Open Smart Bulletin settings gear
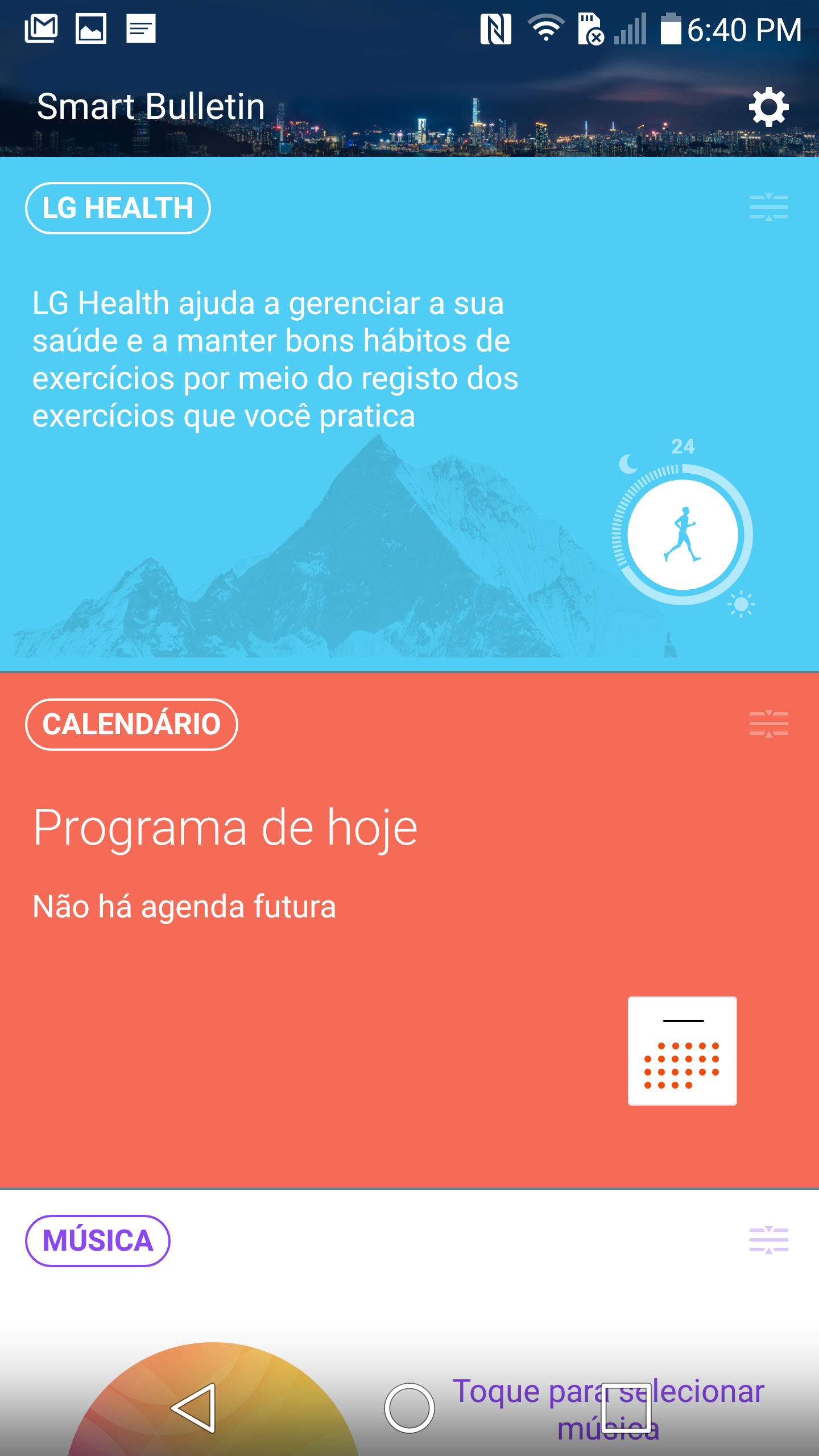This screenshot has width=819, height=1456. pos(768,107)
